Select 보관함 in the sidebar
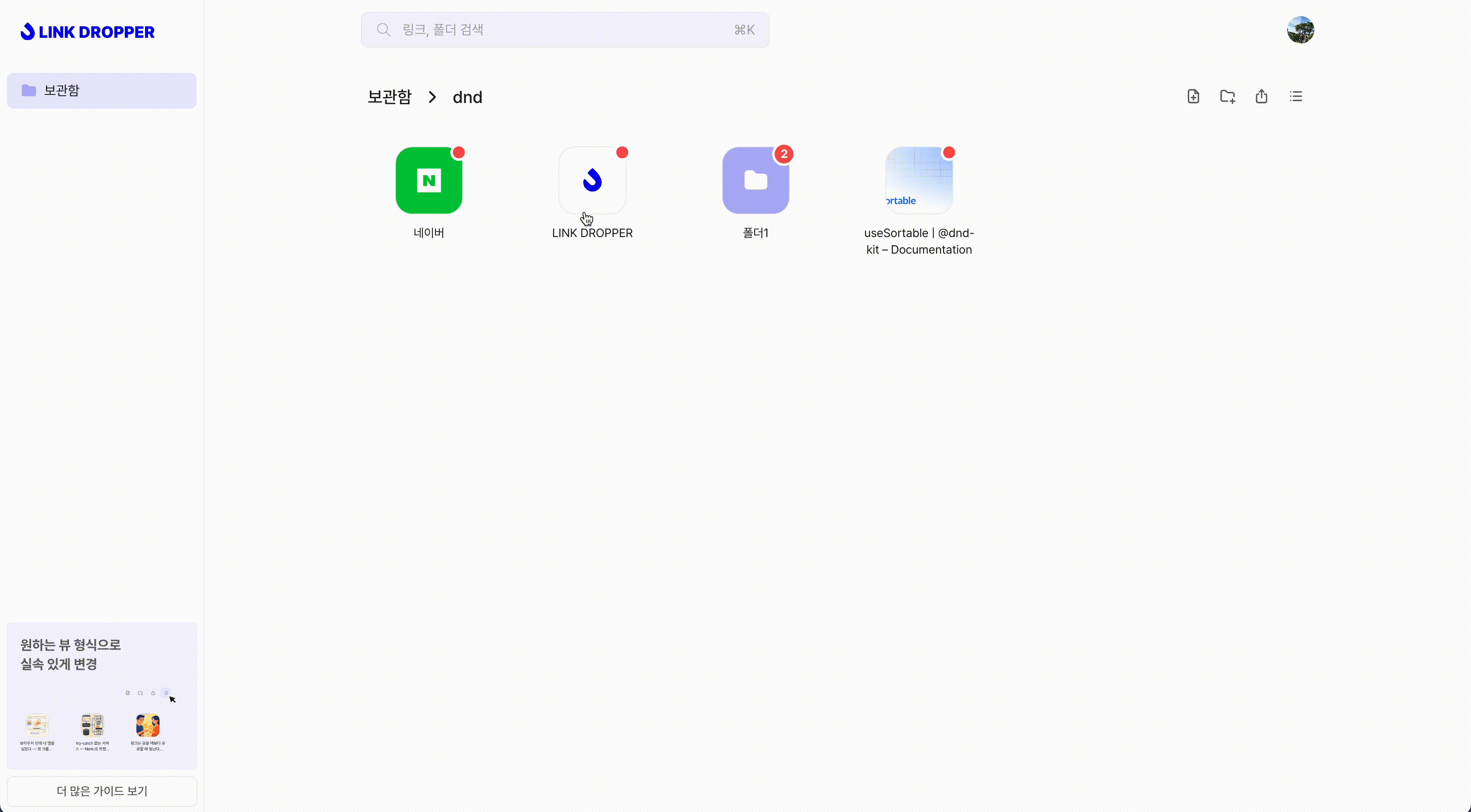The image size is (1471, 812). coord(102,90)
